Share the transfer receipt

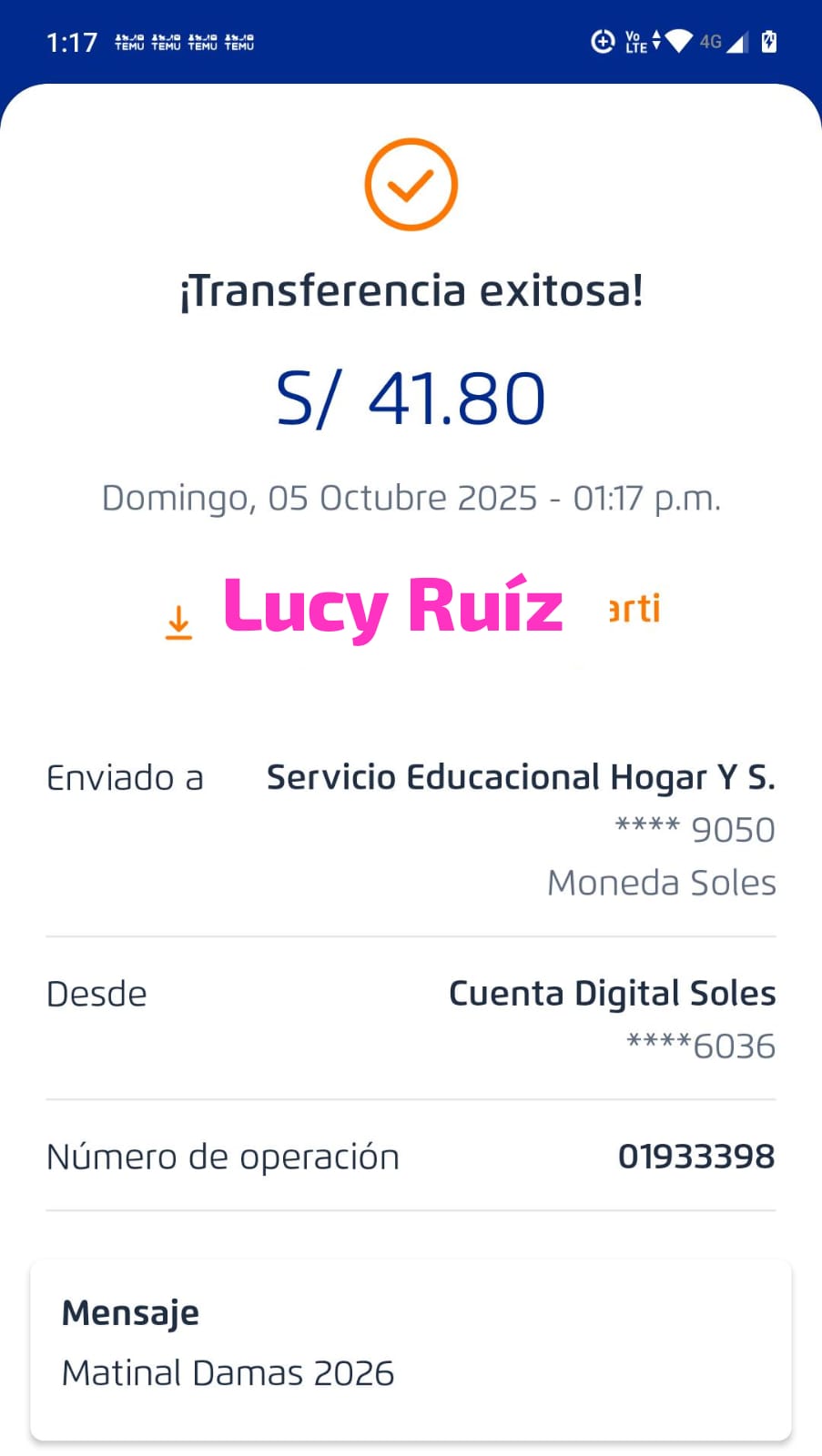634,609
